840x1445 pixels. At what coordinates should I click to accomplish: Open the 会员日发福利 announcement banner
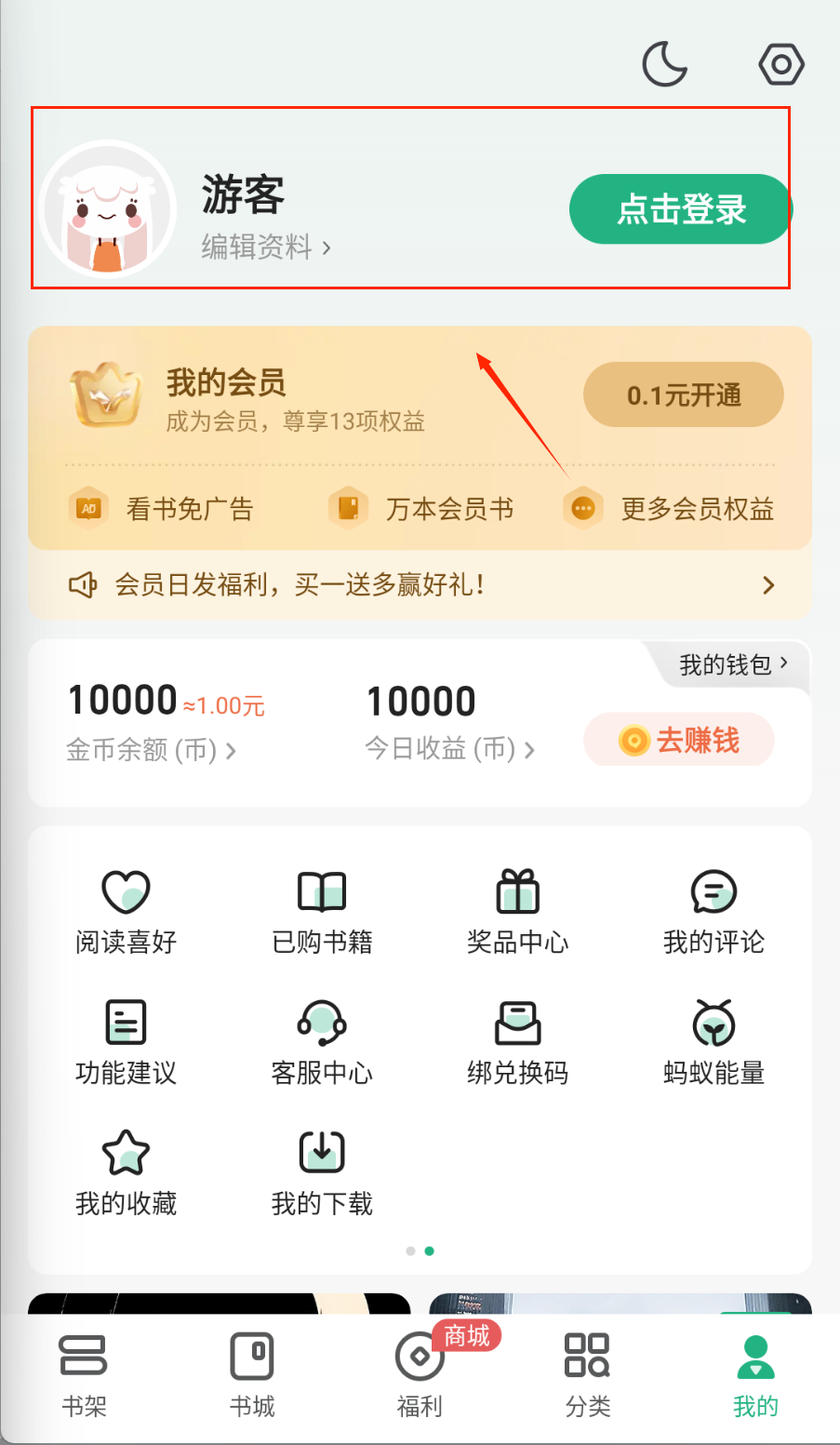pyautogui.click(x=420, y=585)
